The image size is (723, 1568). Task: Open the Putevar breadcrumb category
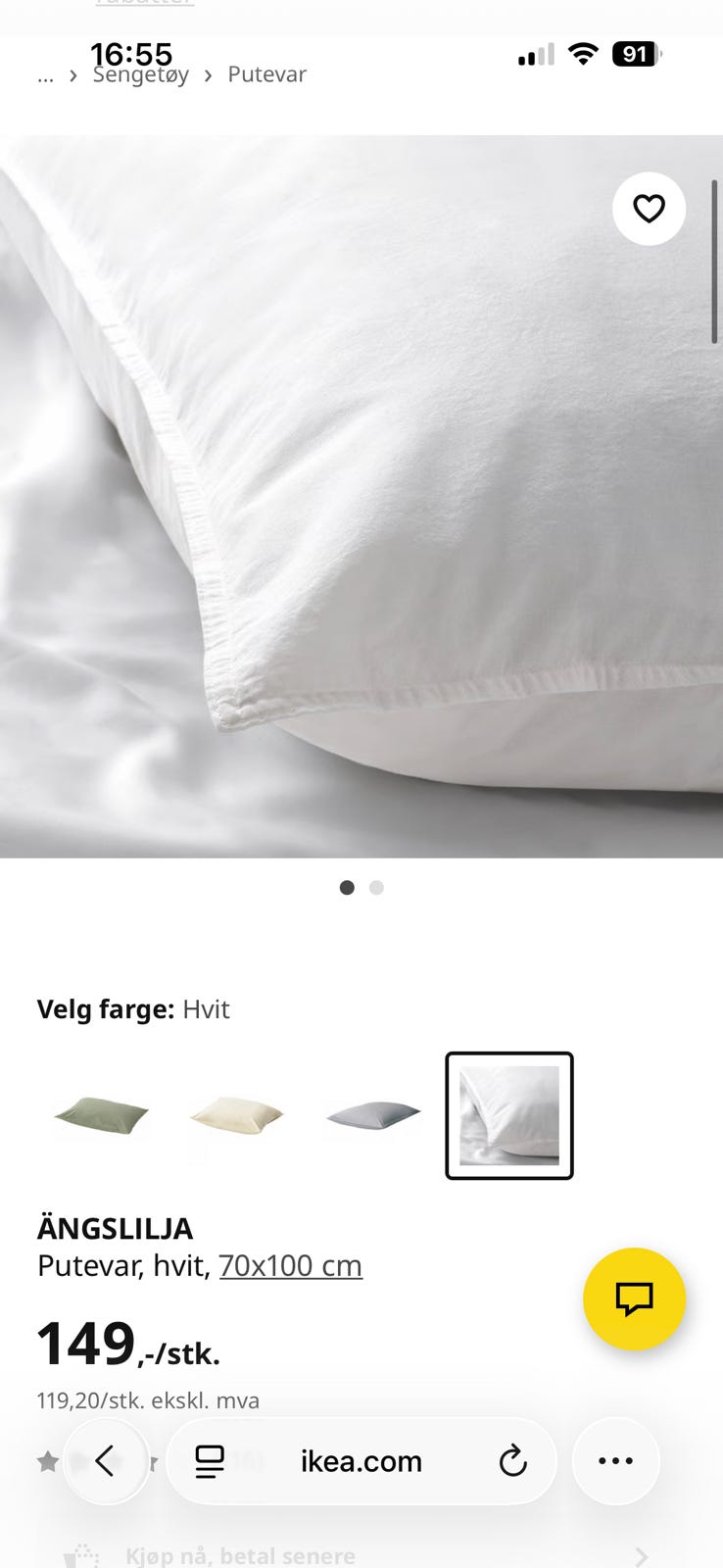click(x=266, y=73)
